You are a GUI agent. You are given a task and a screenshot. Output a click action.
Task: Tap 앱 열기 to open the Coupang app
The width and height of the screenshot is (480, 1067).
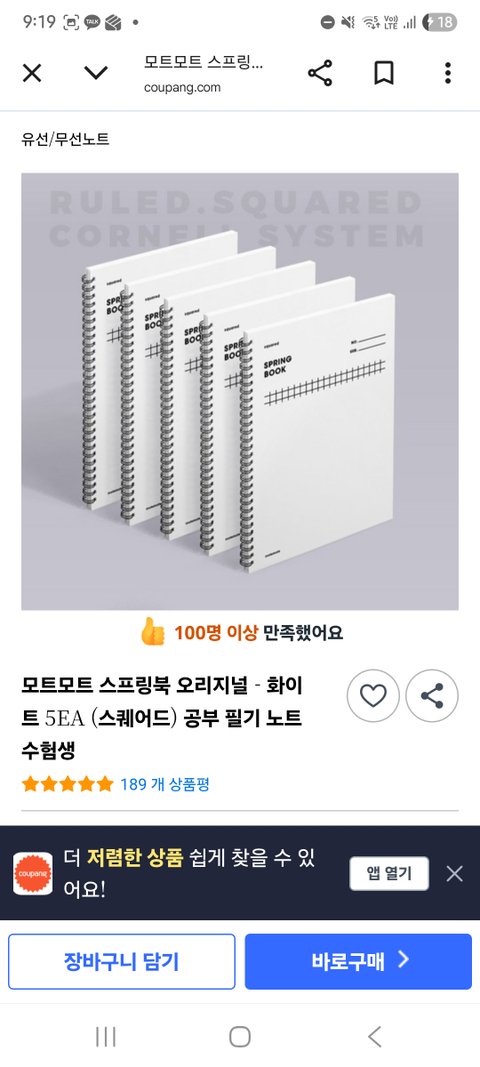(389, 873)
